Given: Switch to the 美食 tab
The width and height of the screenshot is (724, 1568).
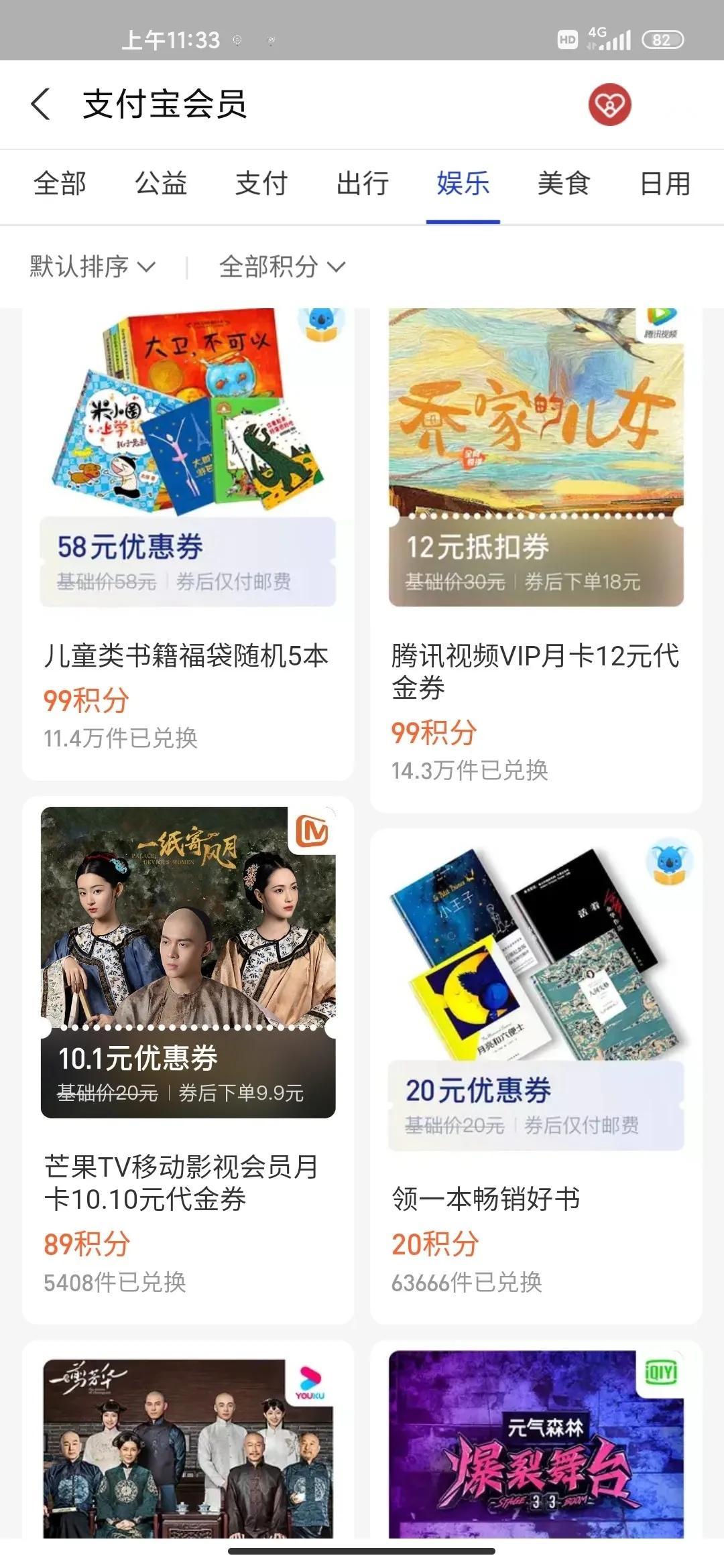Looking at the screenshot, I should point(564,184).
